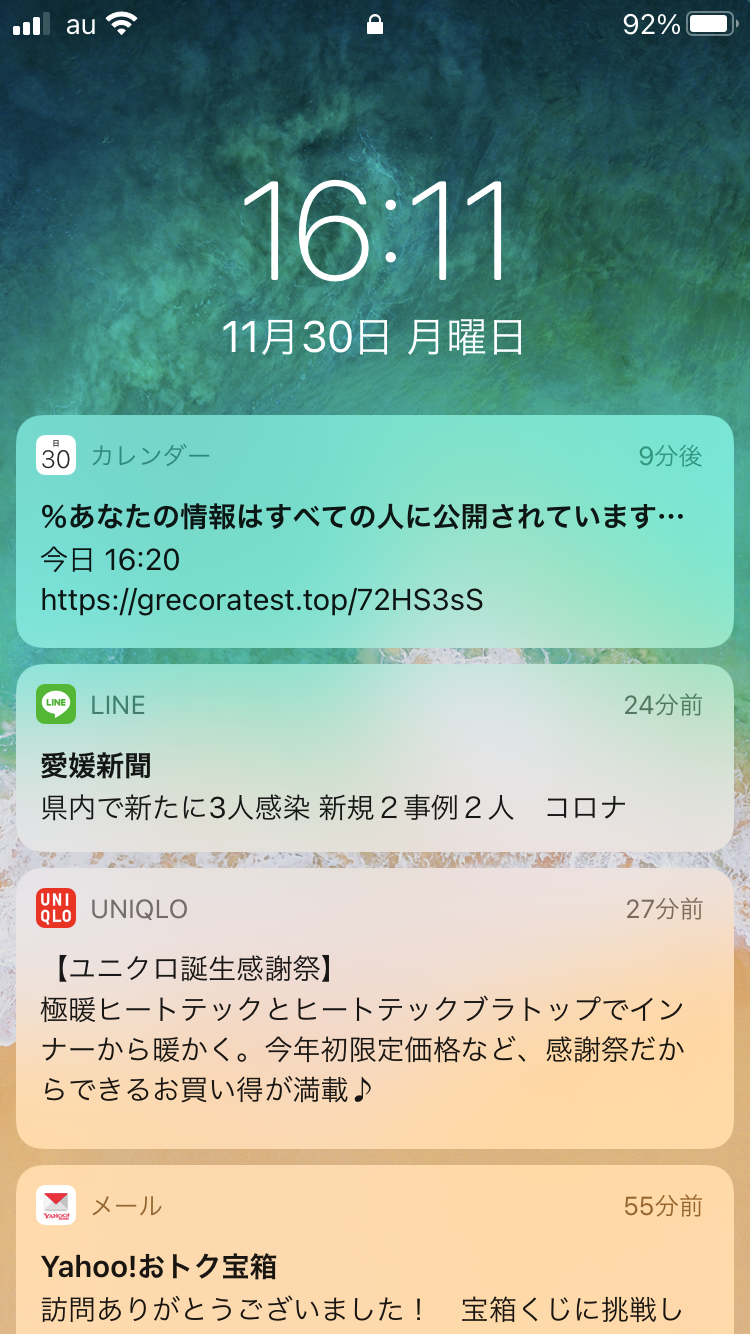Open the Calendar notification about 16:20 event
The width and height of the screenshot is (750, 1334).
(x=374, y=531)
